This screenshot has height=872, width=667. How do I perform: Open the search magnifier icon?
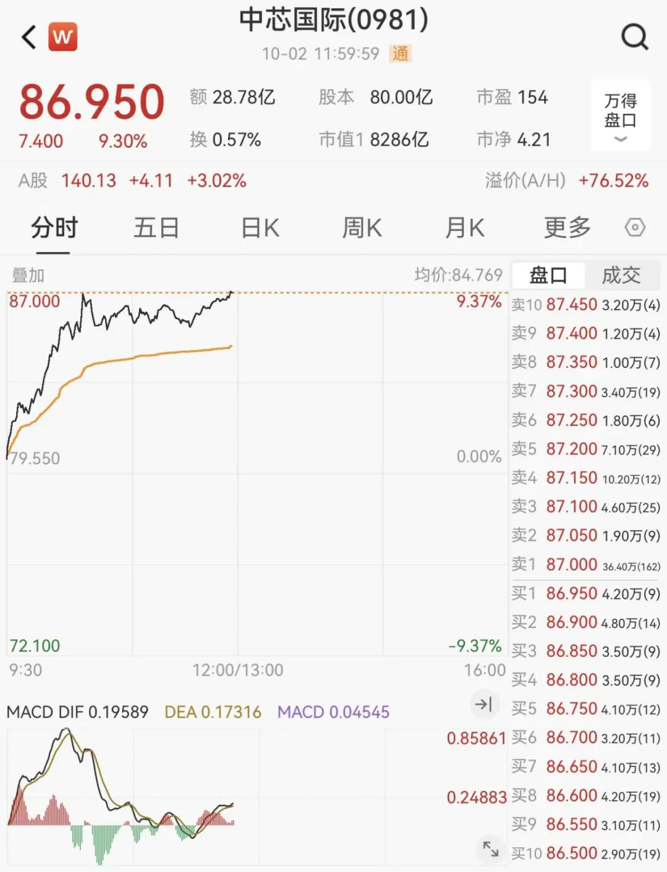[634, 38]
